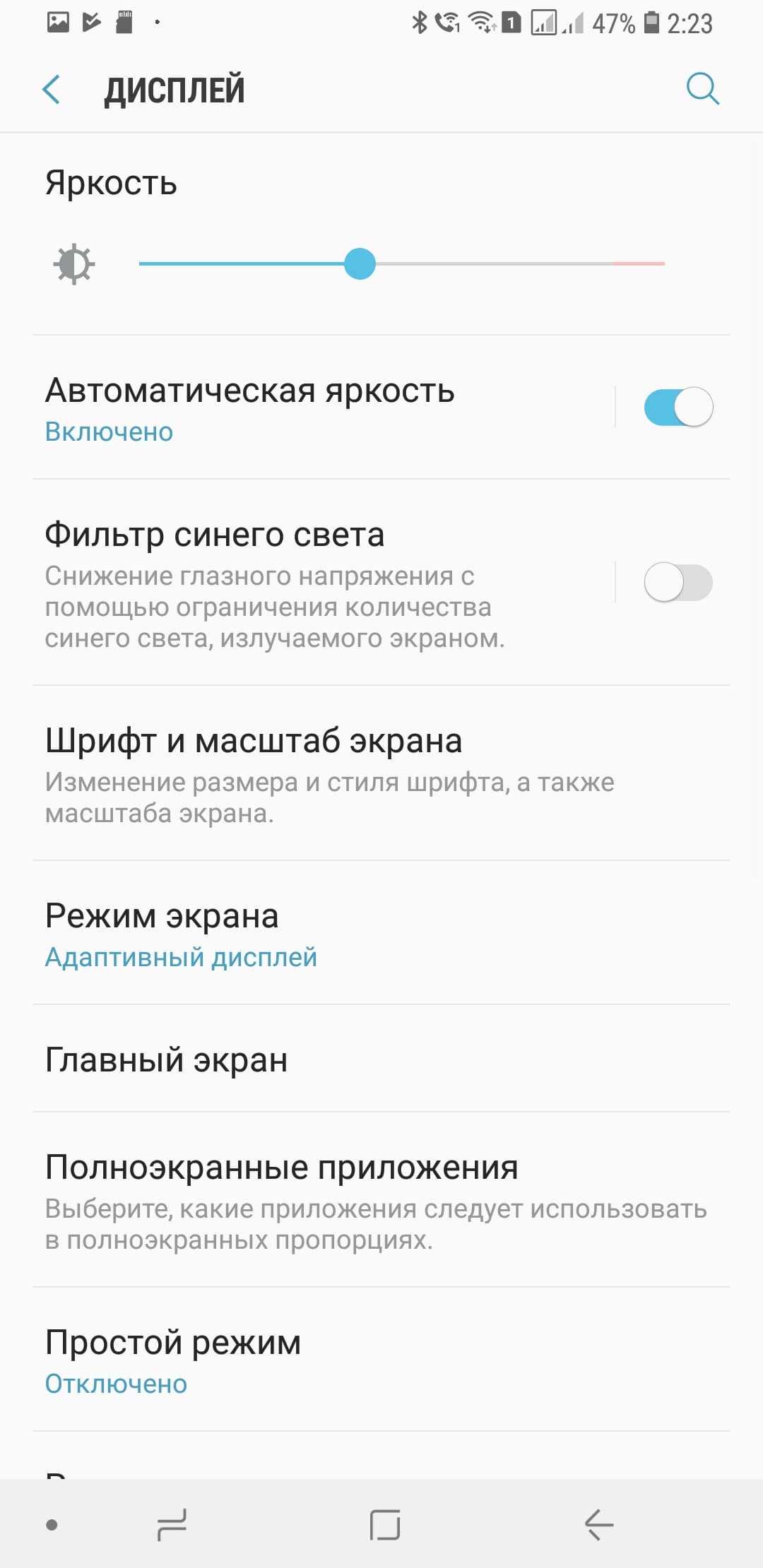Tap the system home button
The height and width of the screenshot is (1568, 763).
(385, 1524)
